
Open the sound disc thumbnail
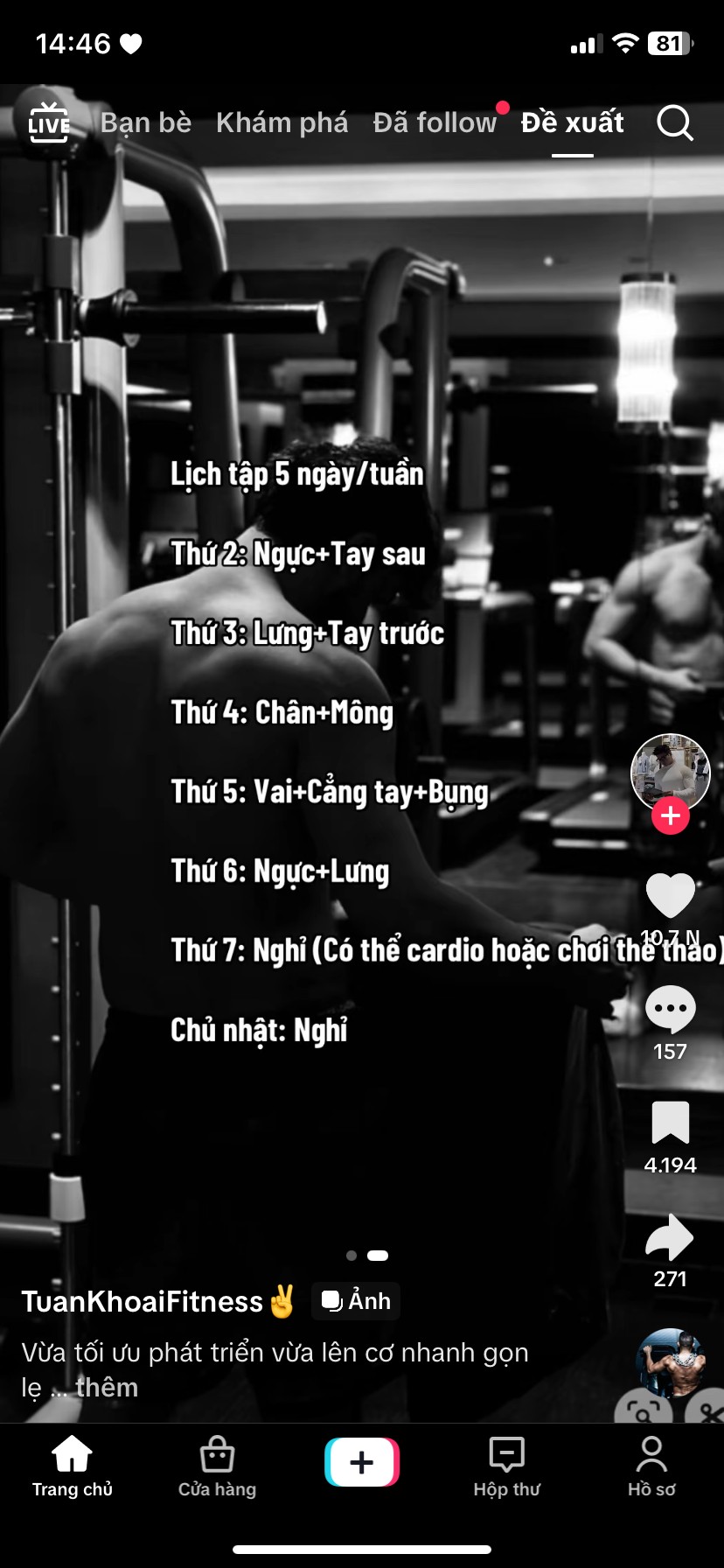coord(671,1363)
